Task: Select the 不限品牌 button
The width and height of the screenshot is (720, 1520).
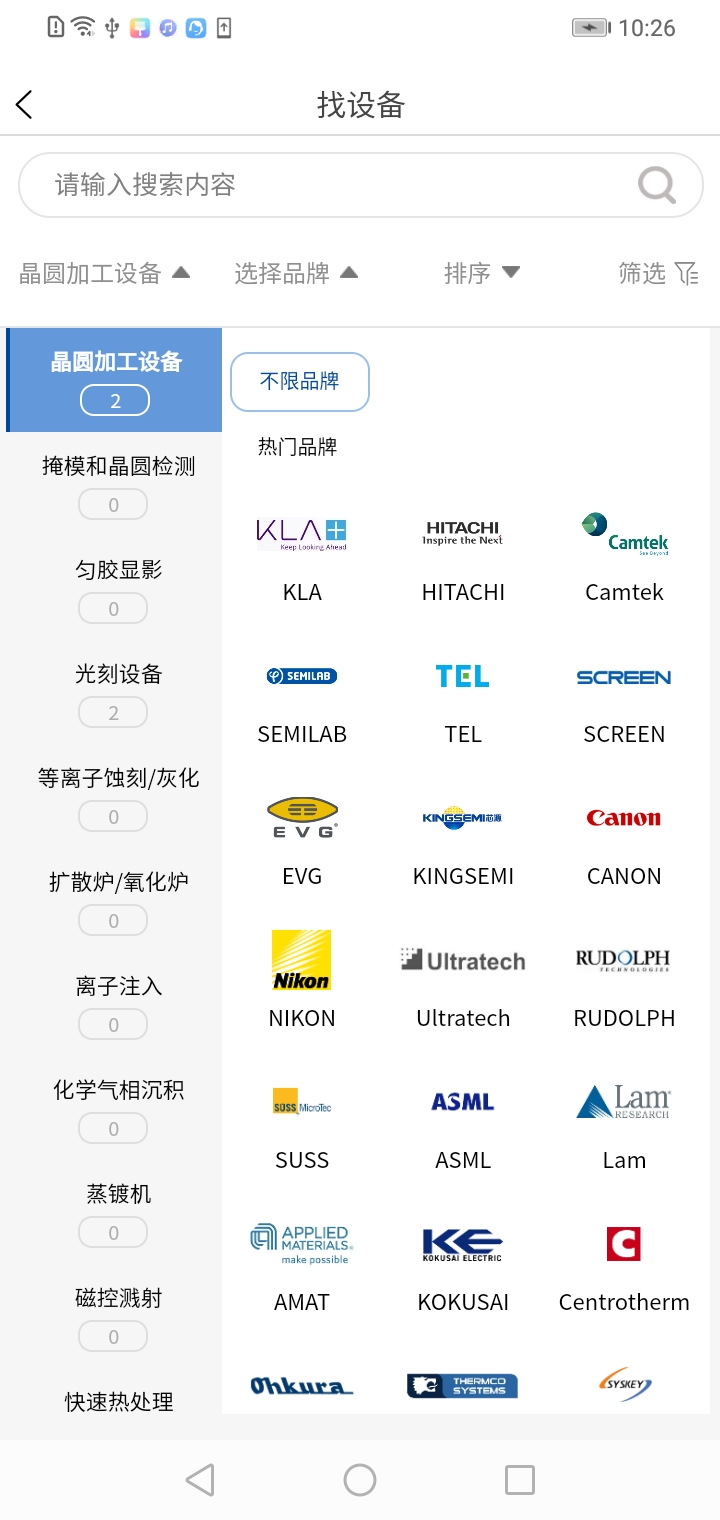Action: tap(300, 381)
